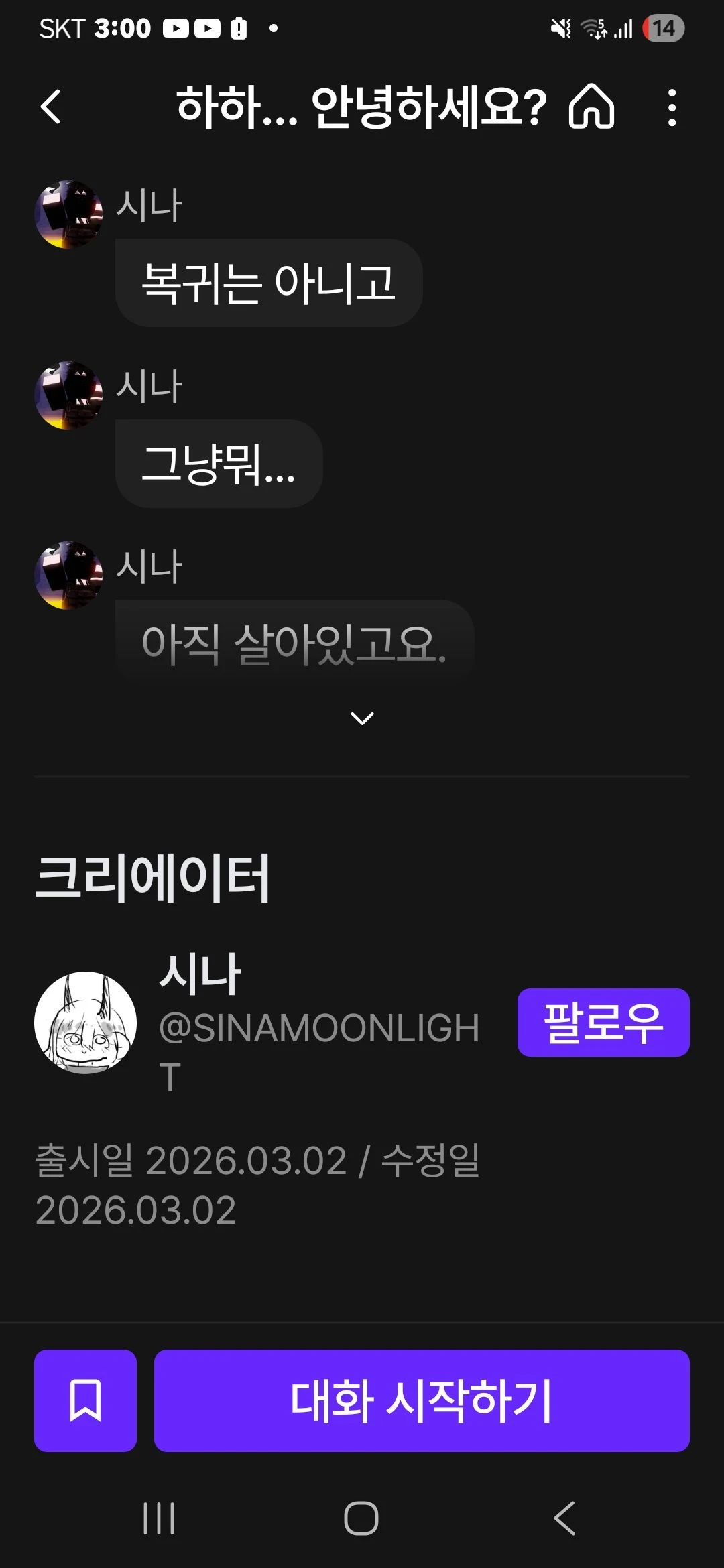Open the home icon in the header
Screen dimensions: 724x1568
[x=591, y=107]
